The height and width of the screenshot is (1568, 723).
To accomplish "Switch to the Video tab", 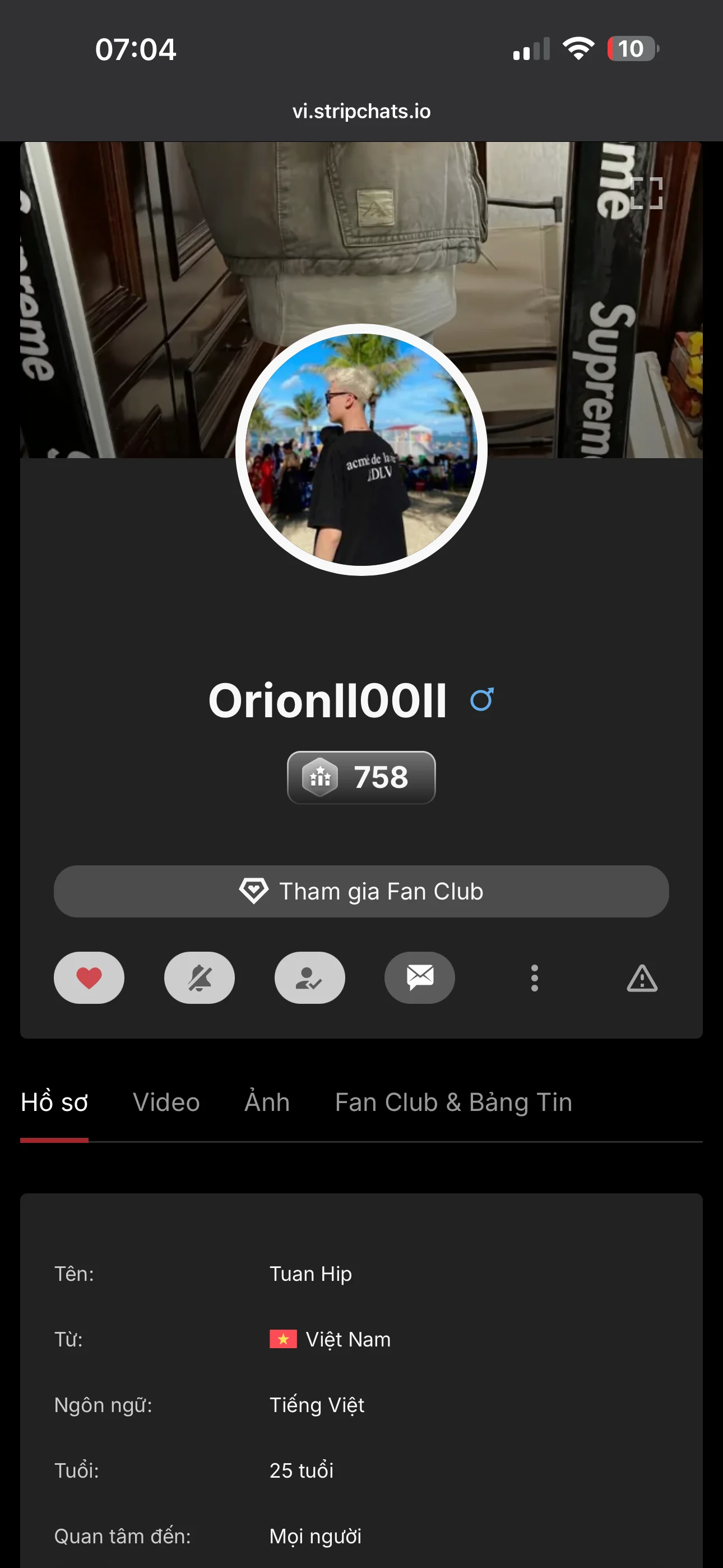I will 166,1103.
